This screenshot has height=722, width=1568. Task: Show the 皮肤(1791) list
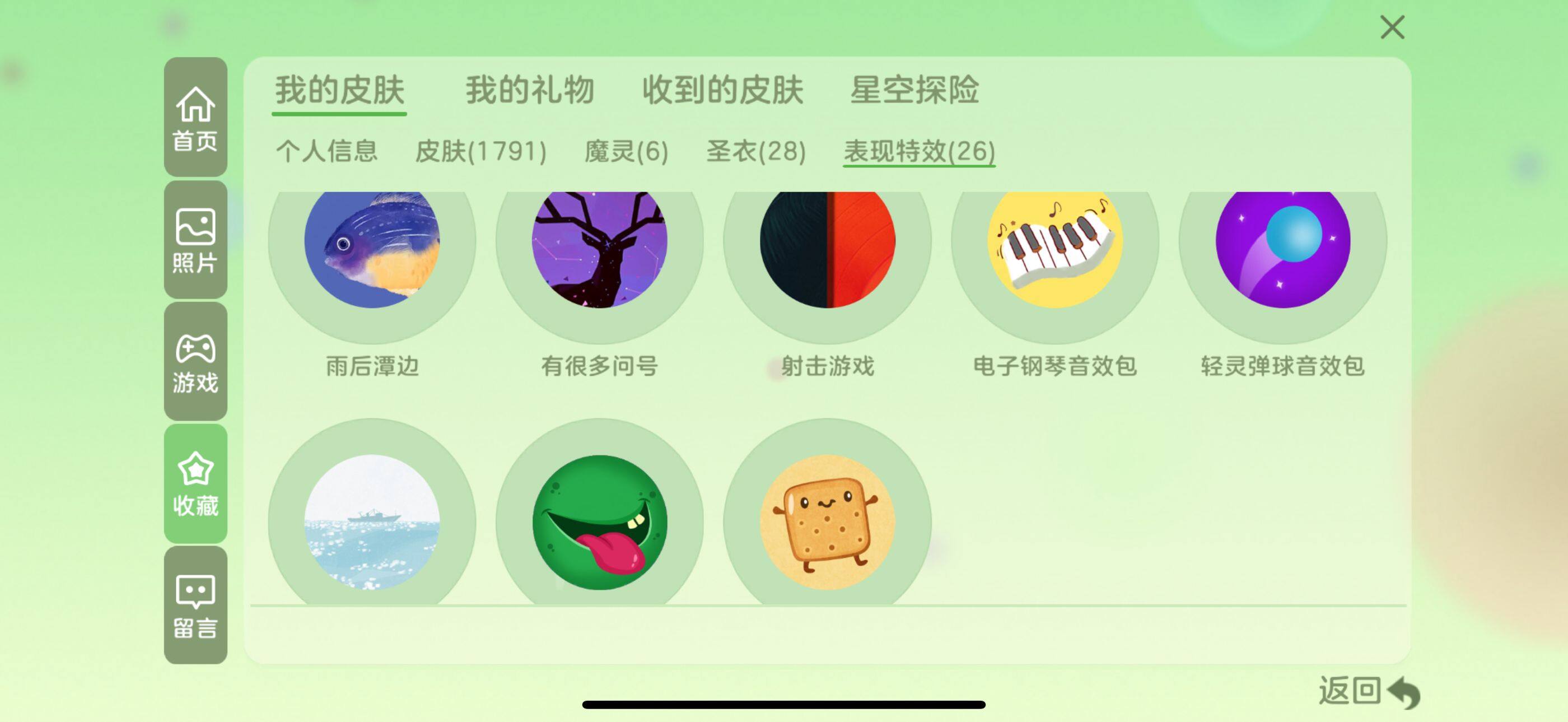[480, 151]
